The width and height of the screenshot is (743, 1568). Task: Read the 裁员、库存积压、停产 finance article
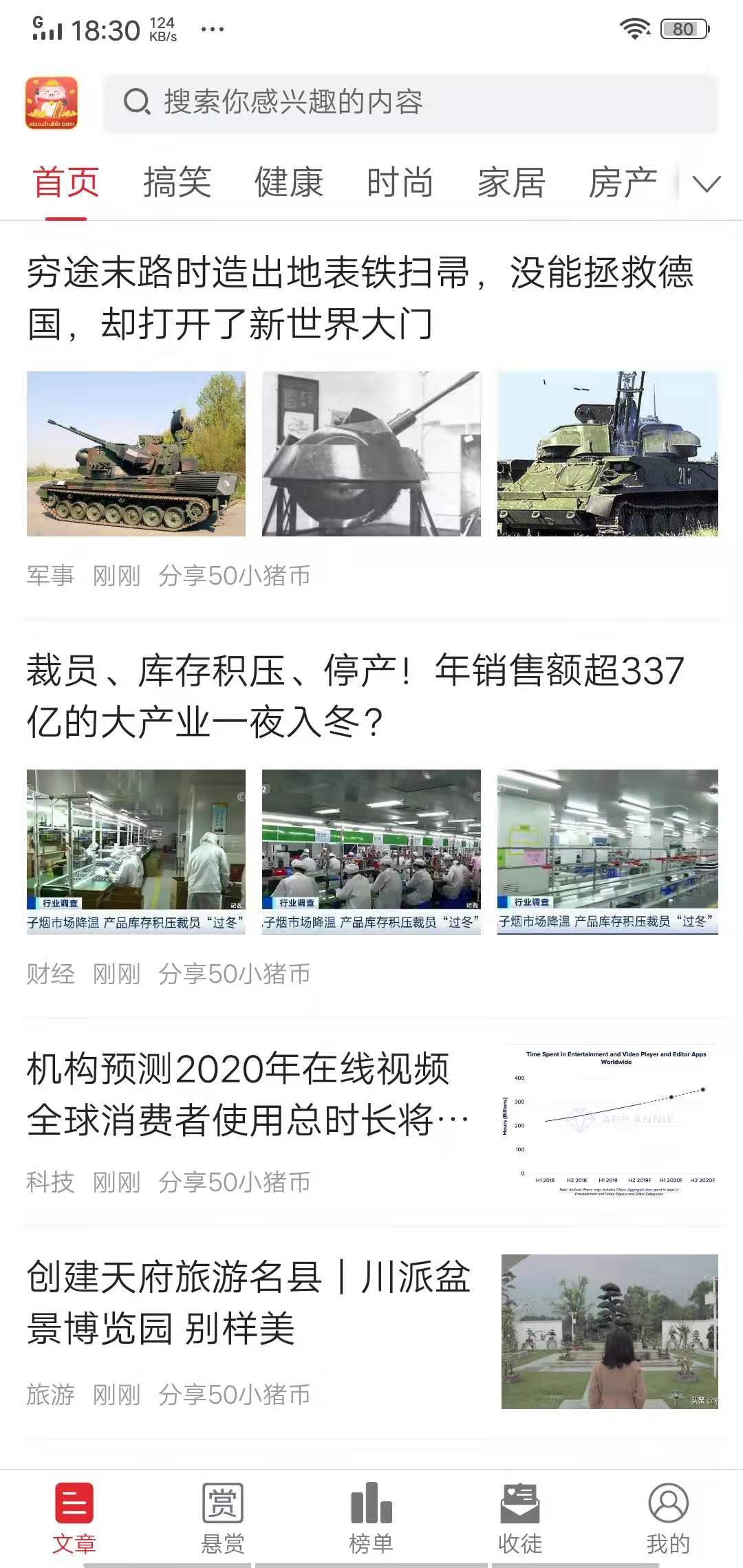355,696
